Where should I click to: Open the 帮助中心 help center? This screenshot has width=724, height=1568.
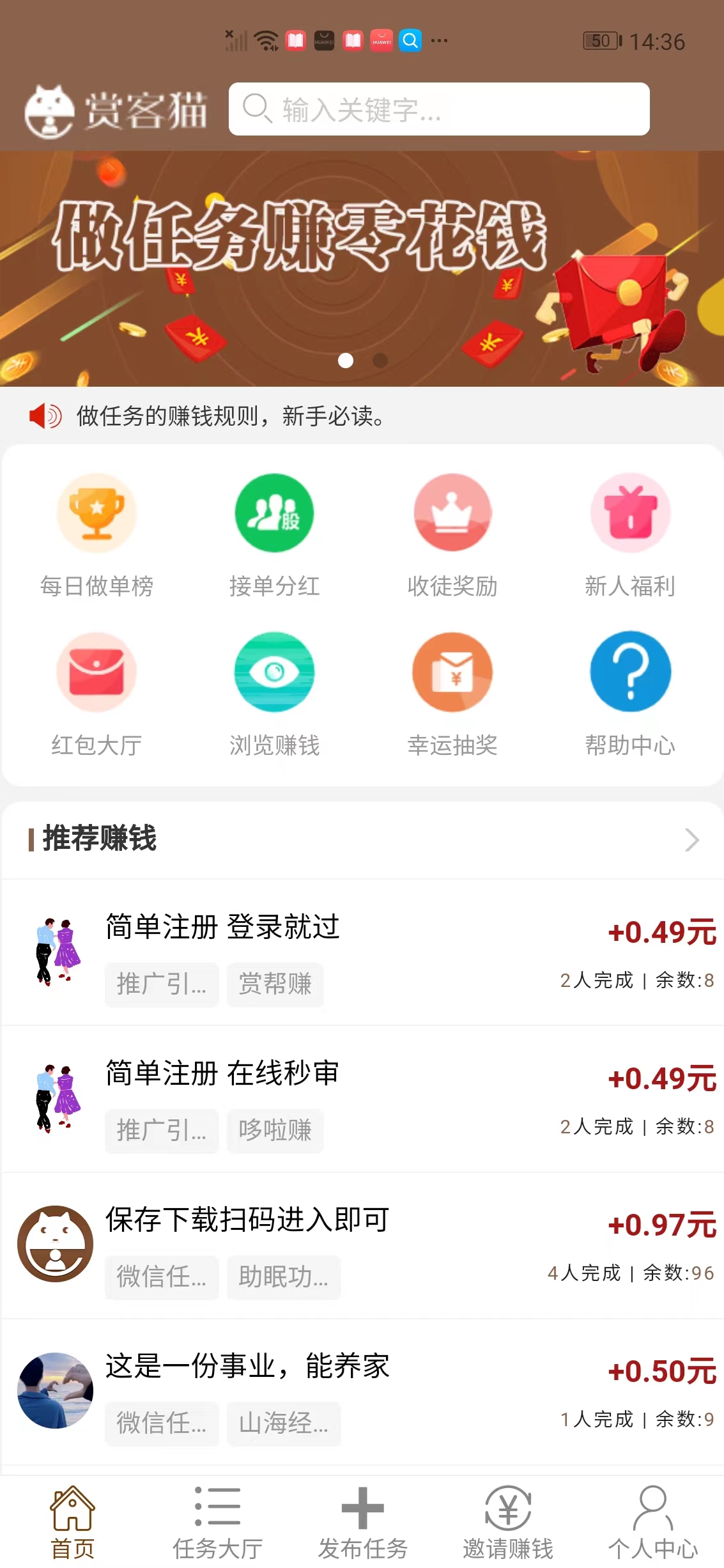630,694
